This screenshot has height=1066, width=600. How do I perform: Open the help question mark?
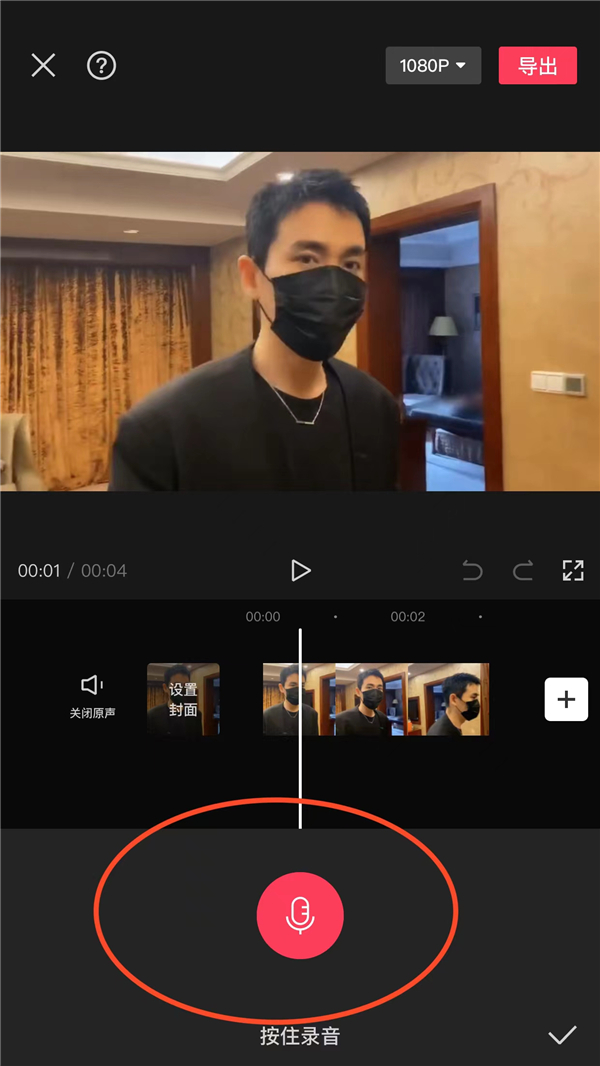102,66
